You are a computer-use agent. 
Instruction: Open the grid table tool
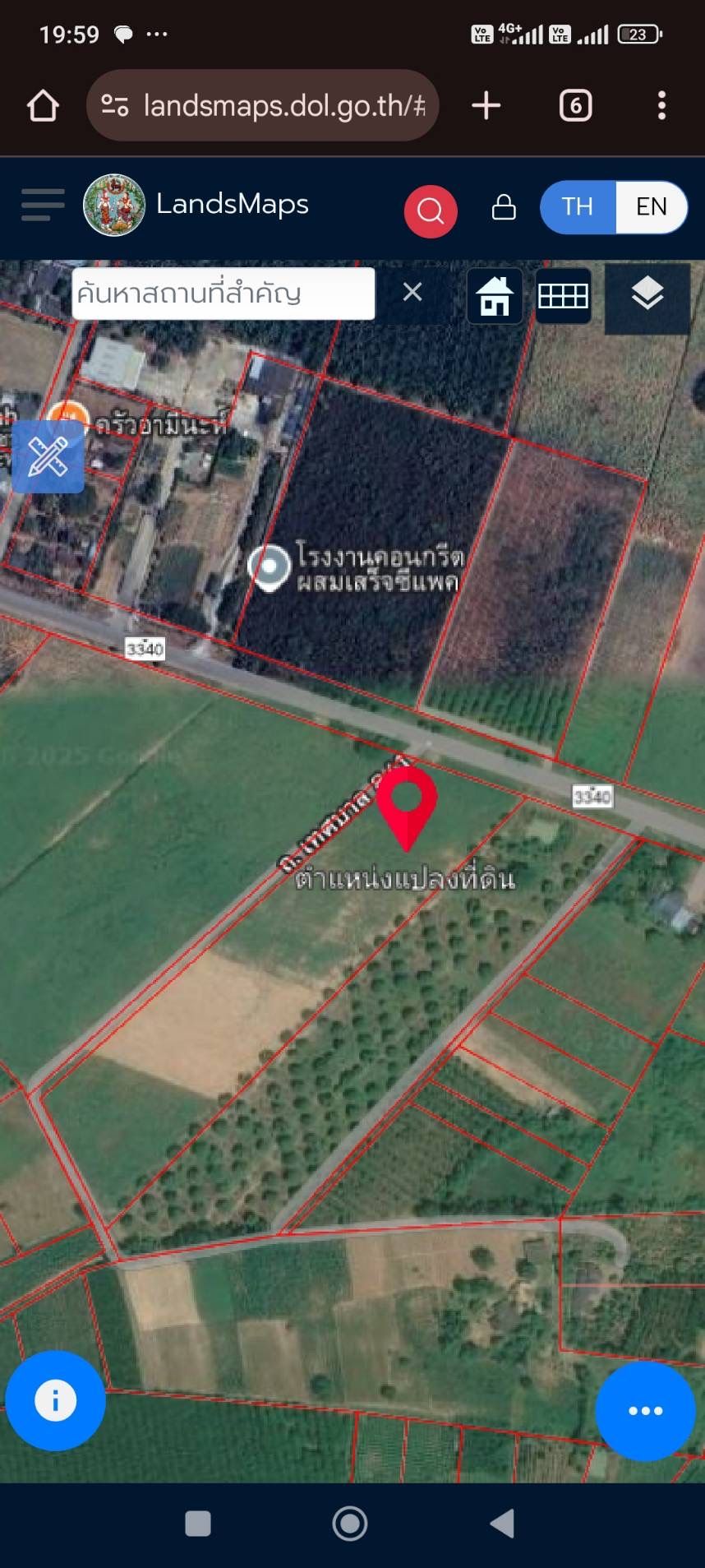pos(563,296)
